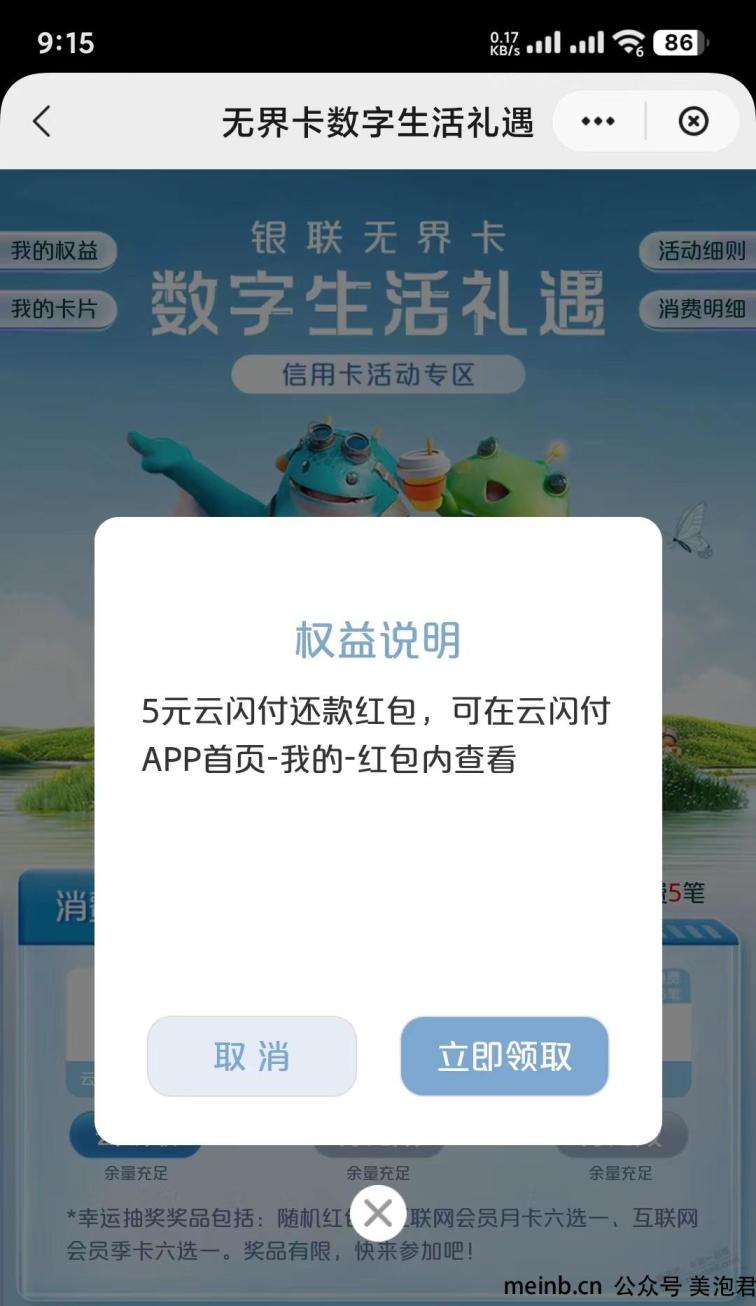The image size is (756, 1306).
Task: Open the mini-program three-dot menu
Action: pos(598,122)
